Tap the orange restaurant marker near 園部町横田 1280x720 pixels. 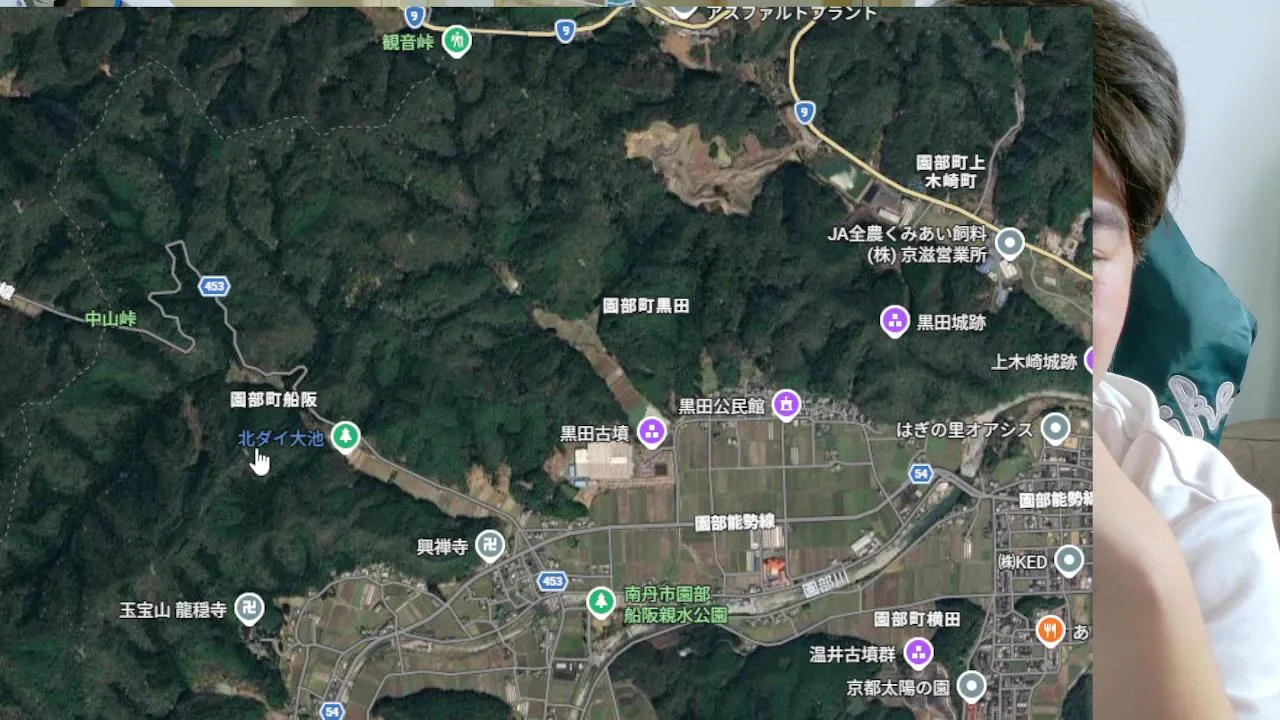pos(1049,630)
